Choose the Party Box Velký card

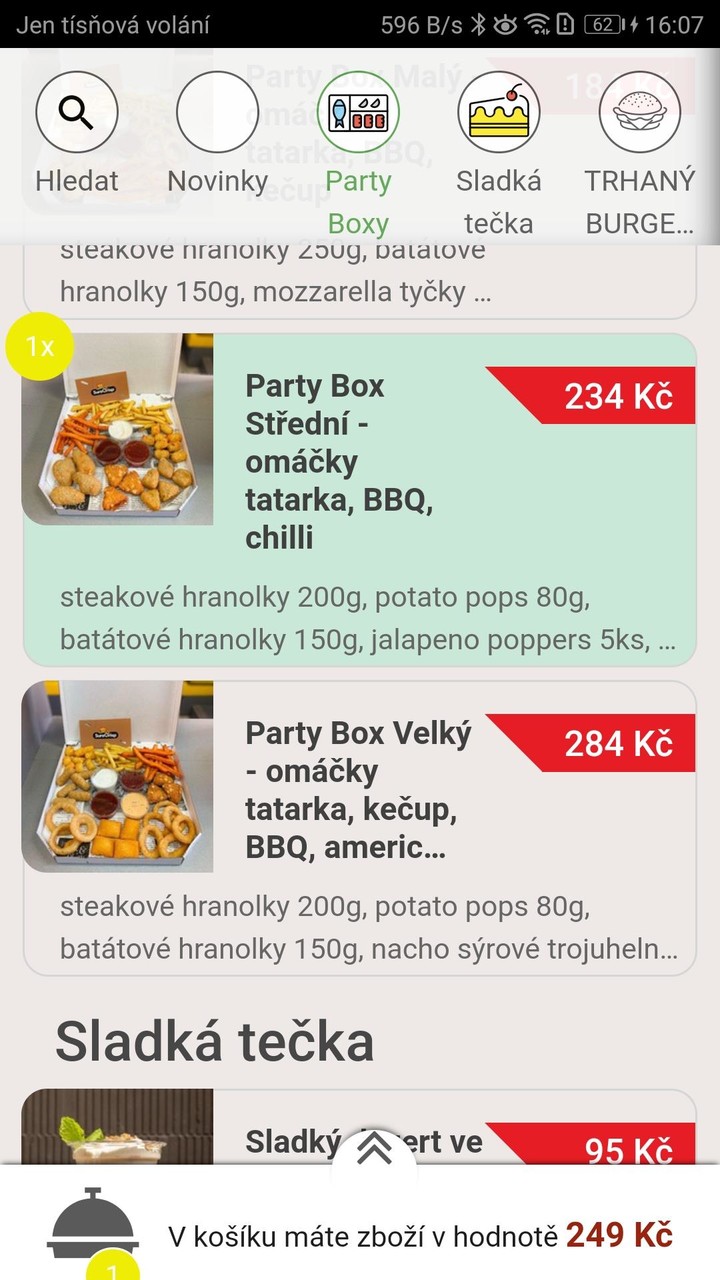(358, 827)
